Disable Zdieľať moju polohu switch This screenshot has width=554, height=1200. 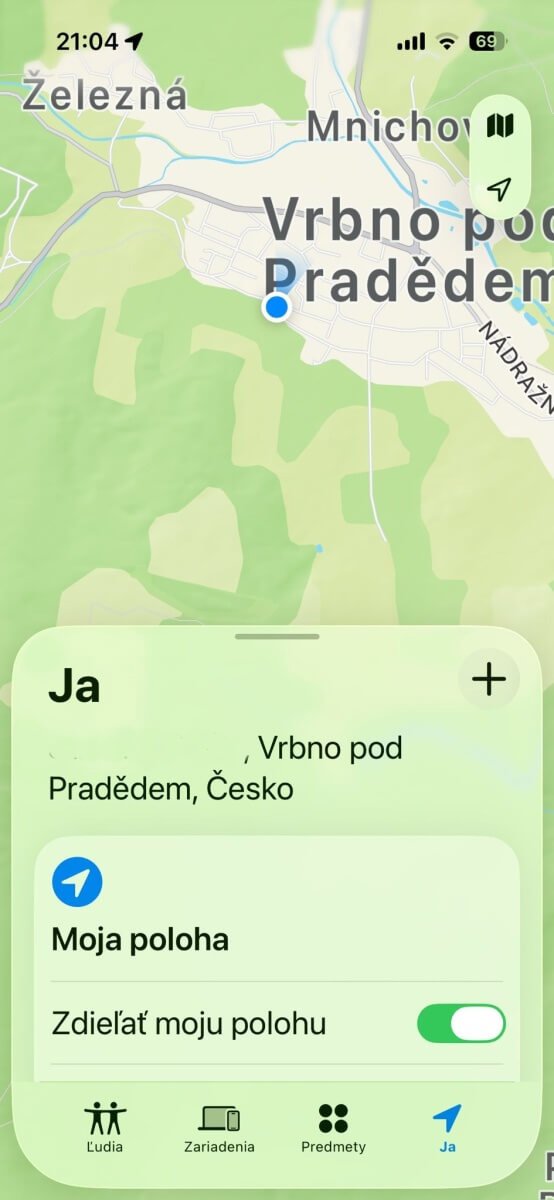click(x=461, y=1024)
